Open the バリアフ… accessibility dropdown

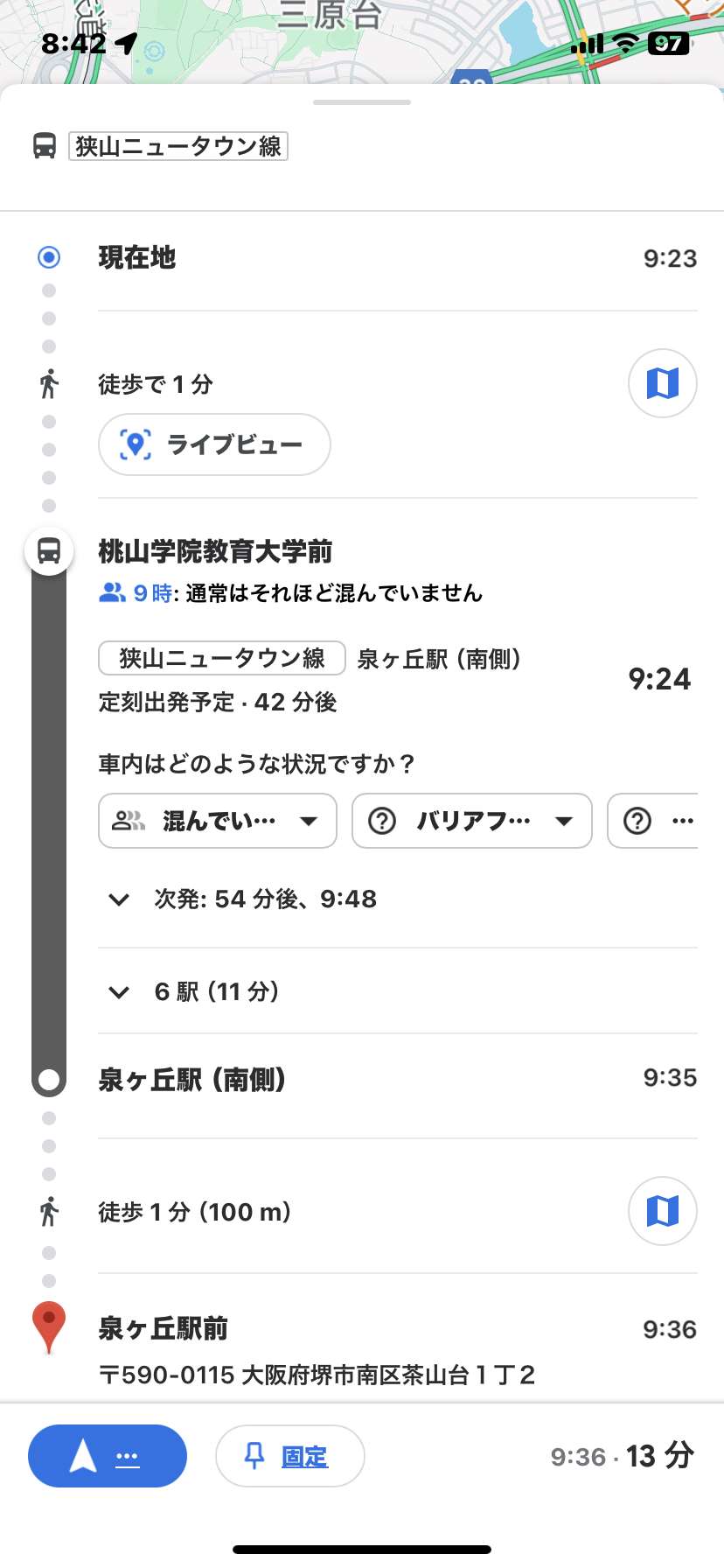[472, 821]
